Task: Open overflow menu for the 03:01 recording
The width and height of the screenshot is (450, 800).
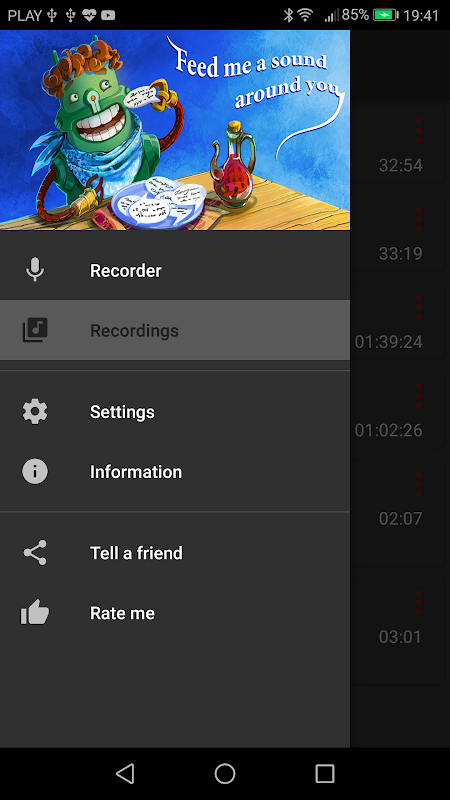Action: coord(419,602)
